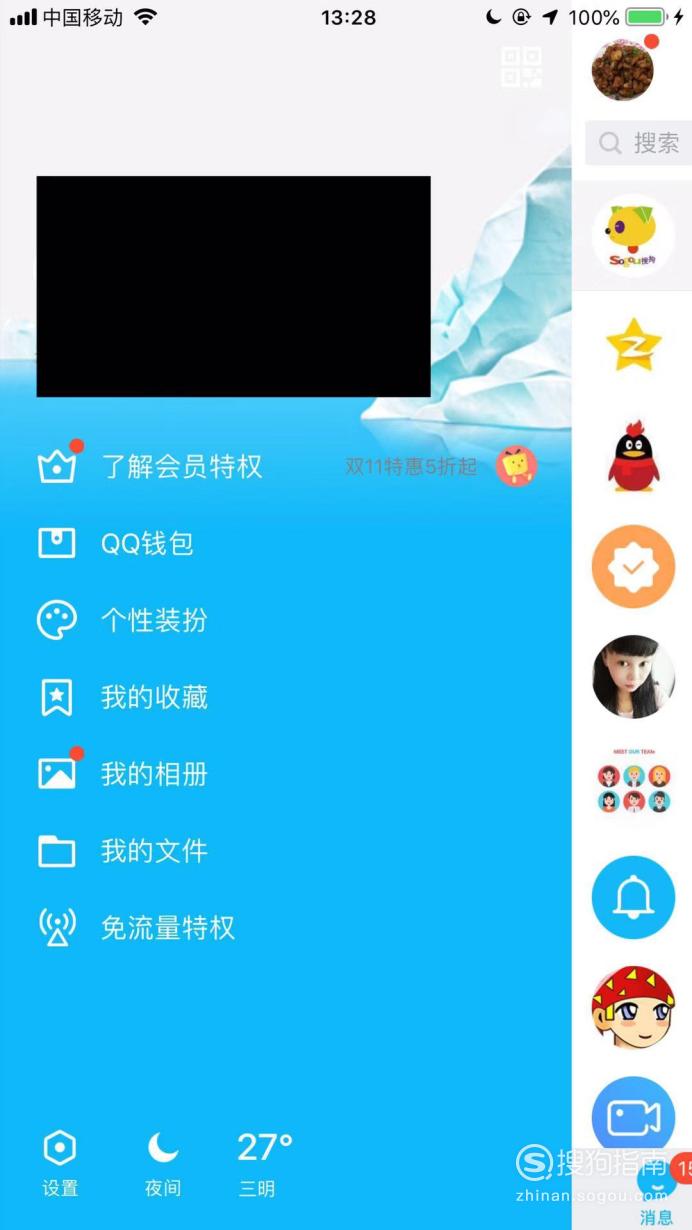
Task: Open 个性装扮 personalization
Action: tap(285, 620)
